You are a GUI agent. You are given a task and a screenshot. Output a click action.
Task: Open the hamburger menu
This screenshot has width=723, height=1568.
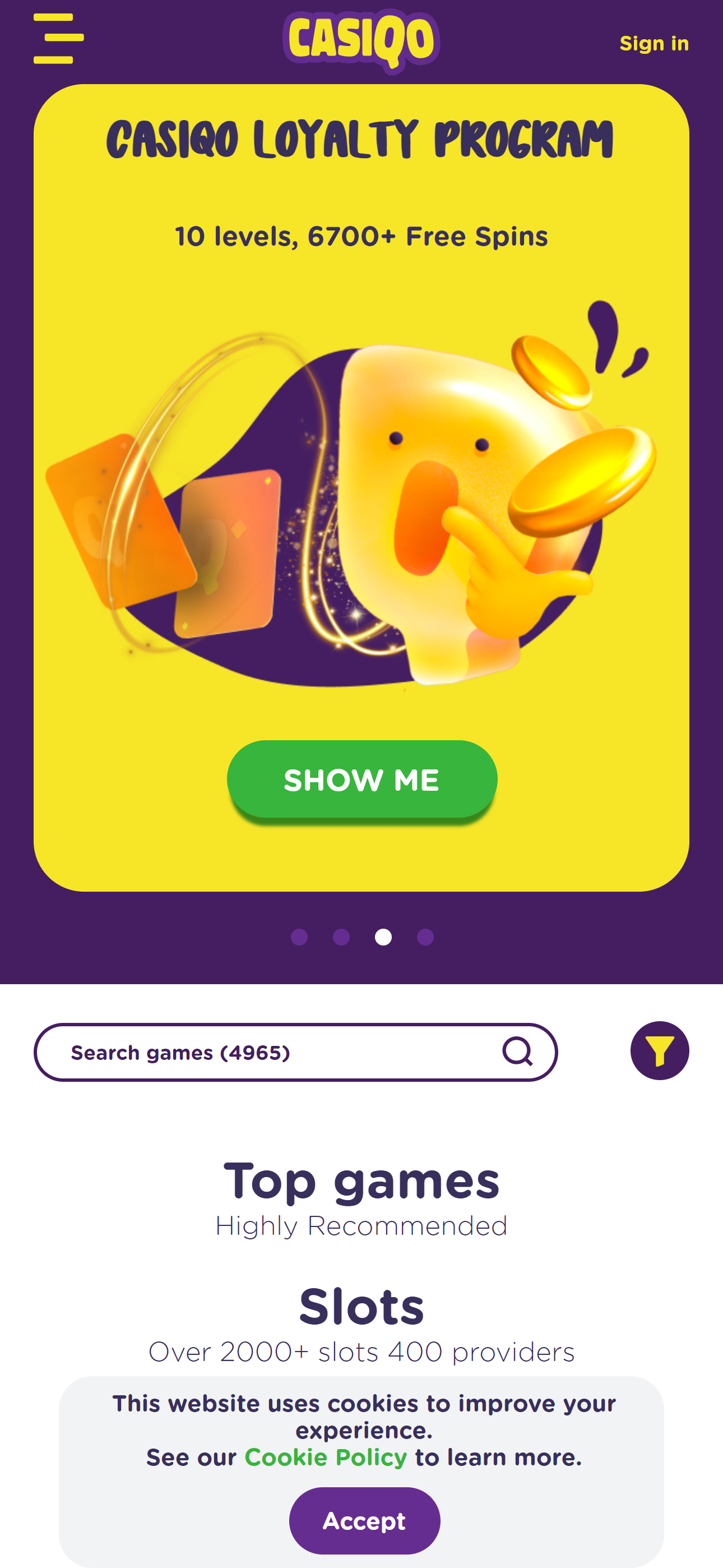coord(58,38)
